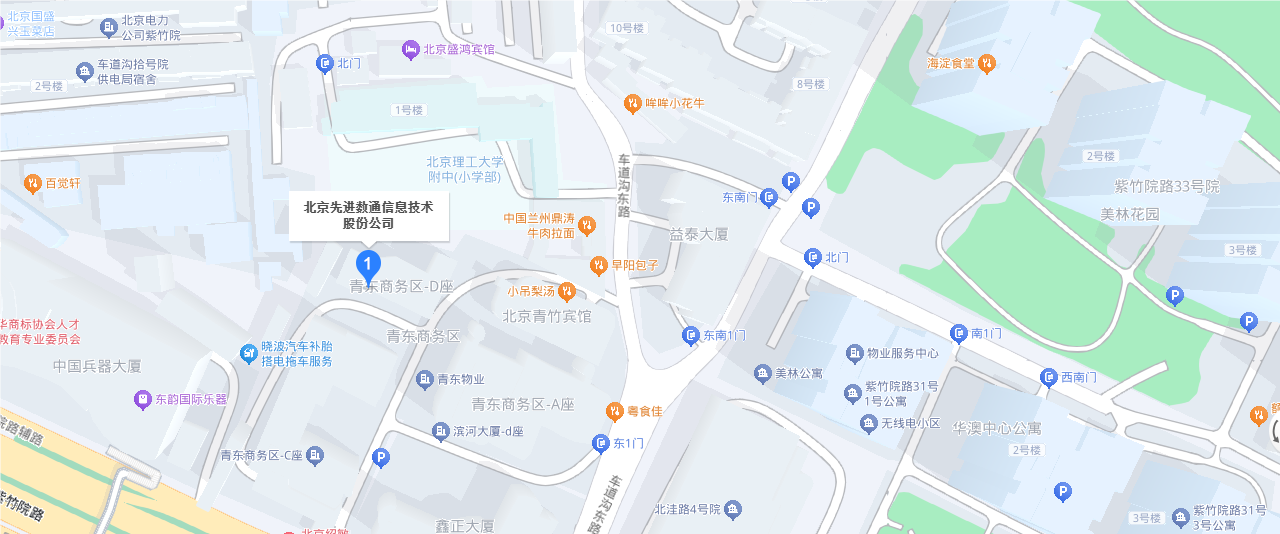This screenshot has height=534, width=1280.
Task: Open the 滨河大厦-d座 building point
Action: pyautogui.click(x=441, y=431)
